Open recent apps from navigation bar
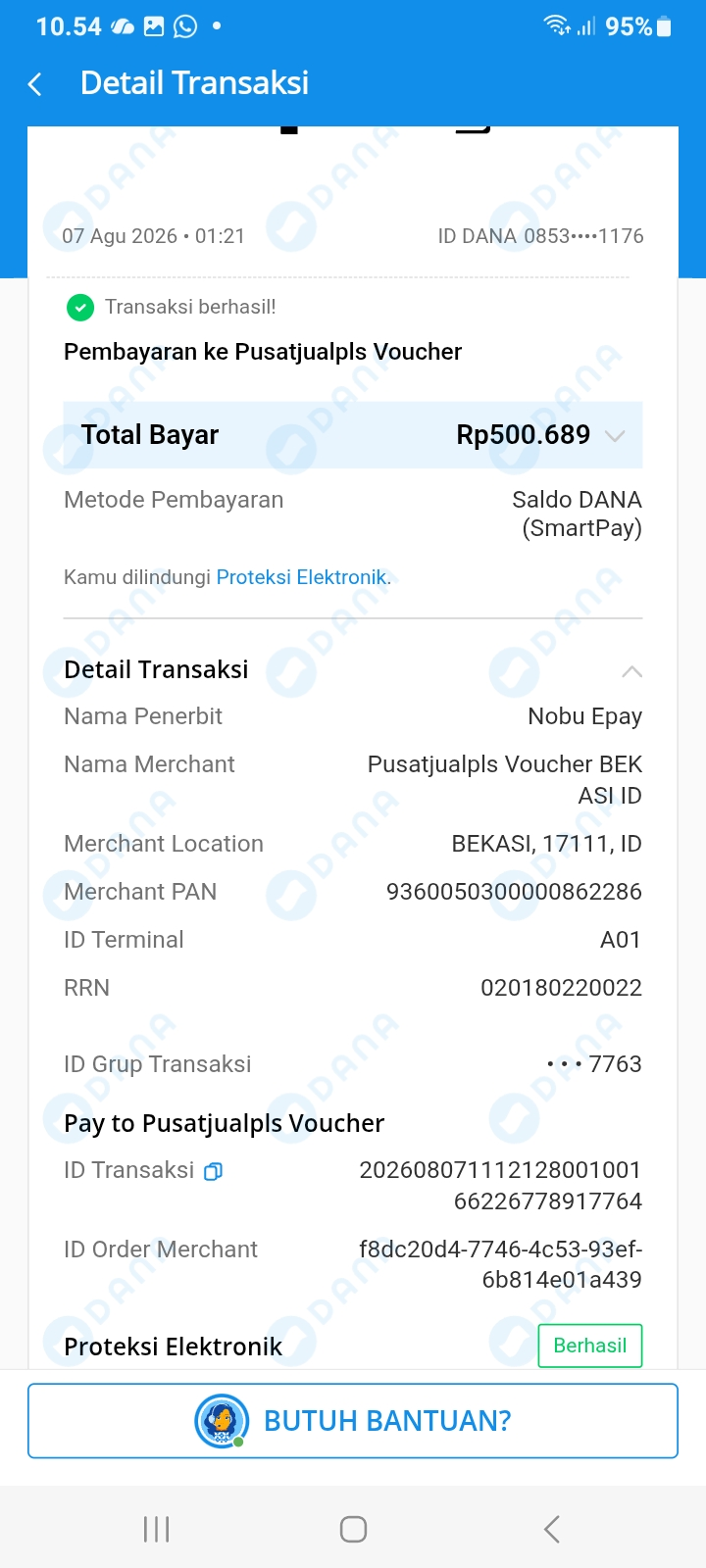This screenshot has width=706, height=1568. tap(157, 1529)
